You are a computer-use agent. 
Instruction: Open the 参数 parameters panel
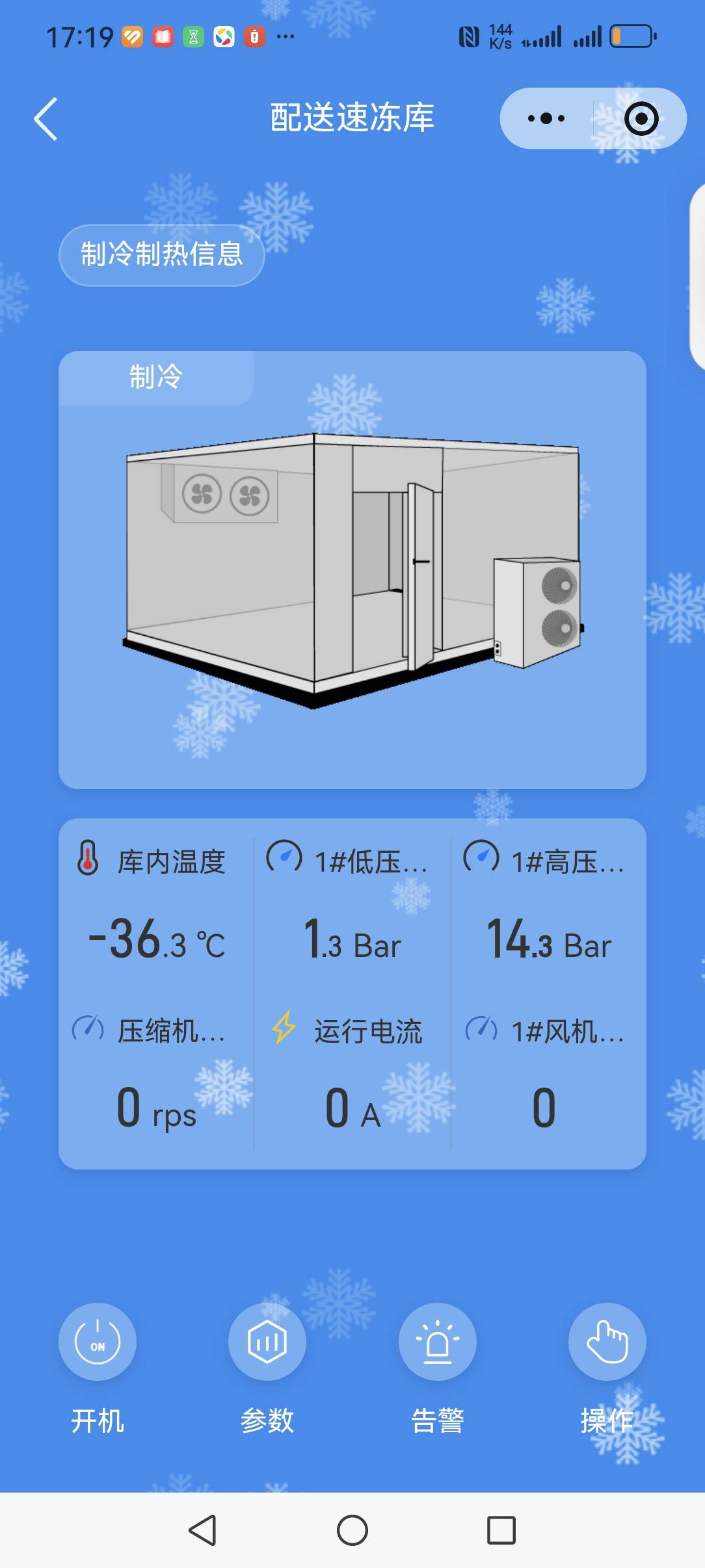click(266, 1341)
